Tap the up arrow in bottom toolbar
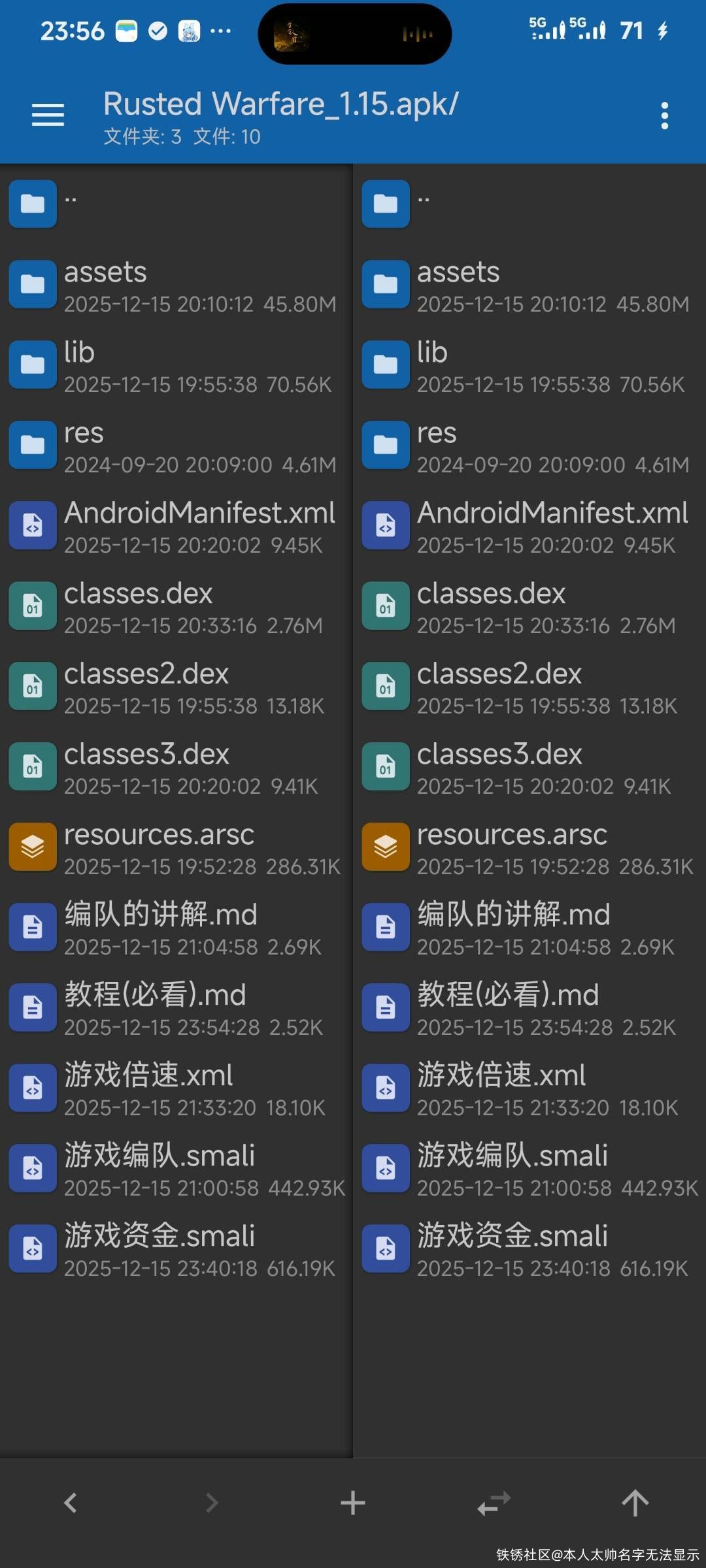706x1568 pixels. [x=635, y=1503]
